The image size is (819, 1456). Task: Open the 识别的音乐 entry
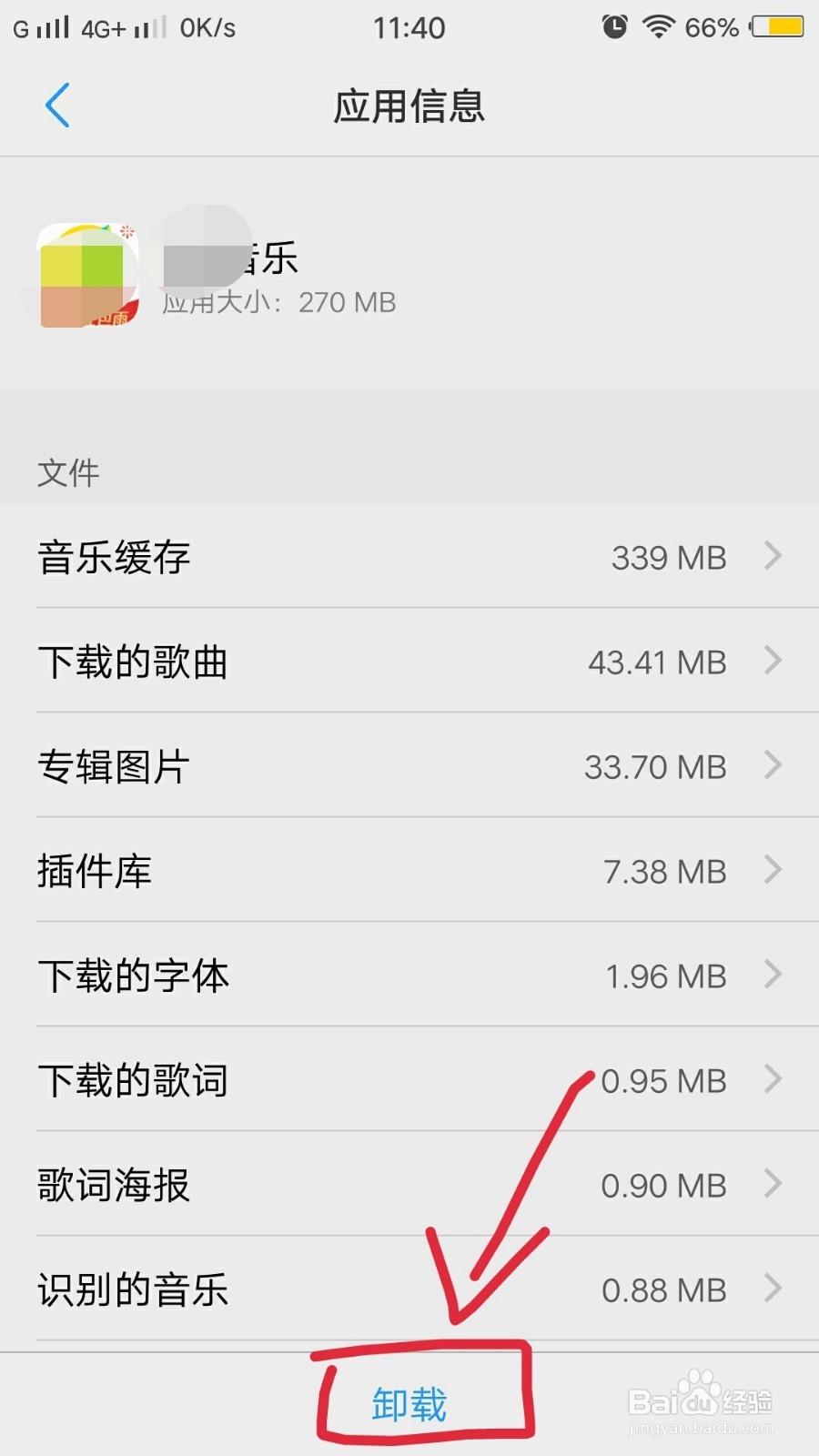tap(409, 1289)
